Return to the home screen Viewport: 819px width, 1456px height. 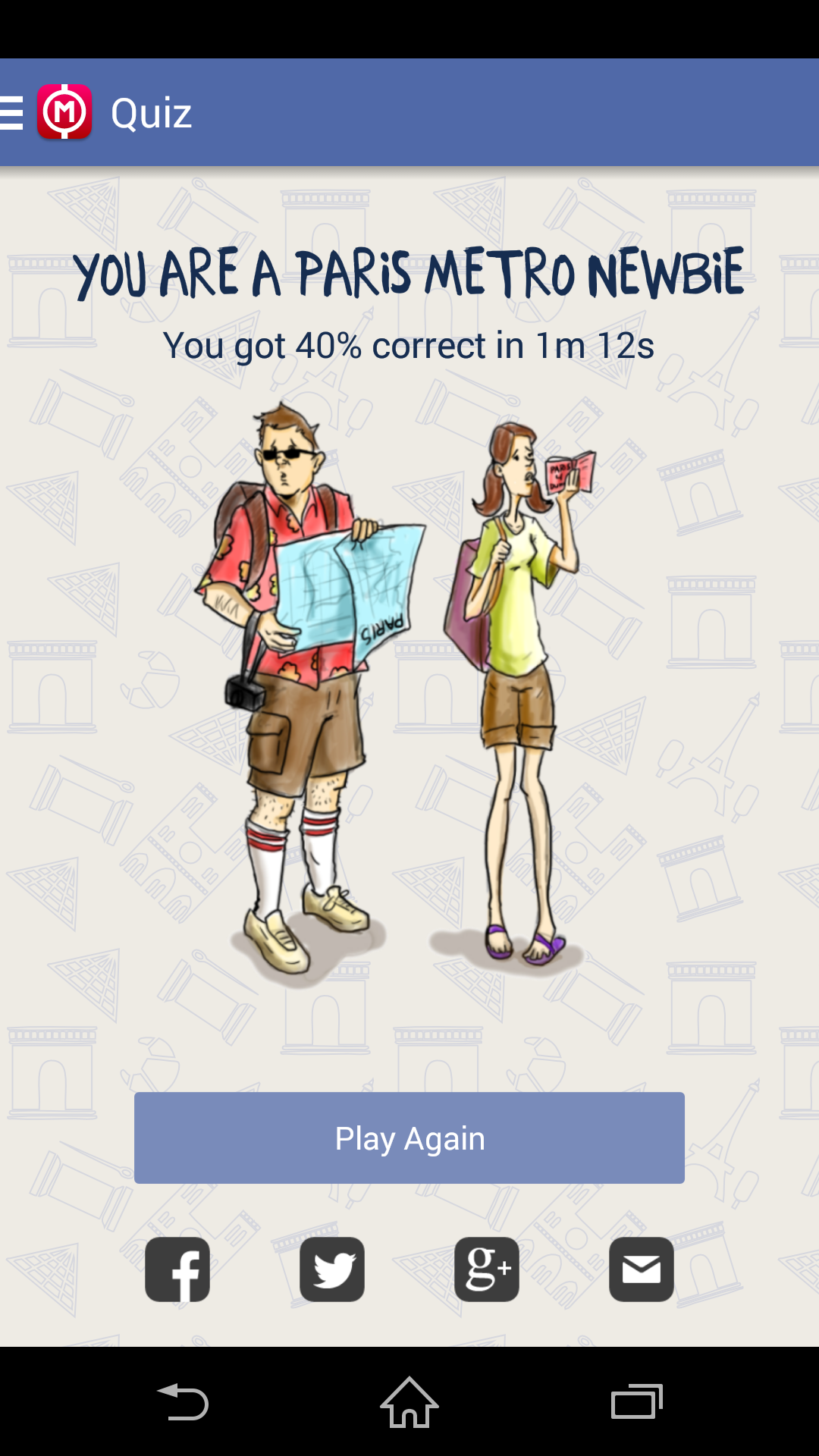pyautogui.click(x=409, y=1401)
